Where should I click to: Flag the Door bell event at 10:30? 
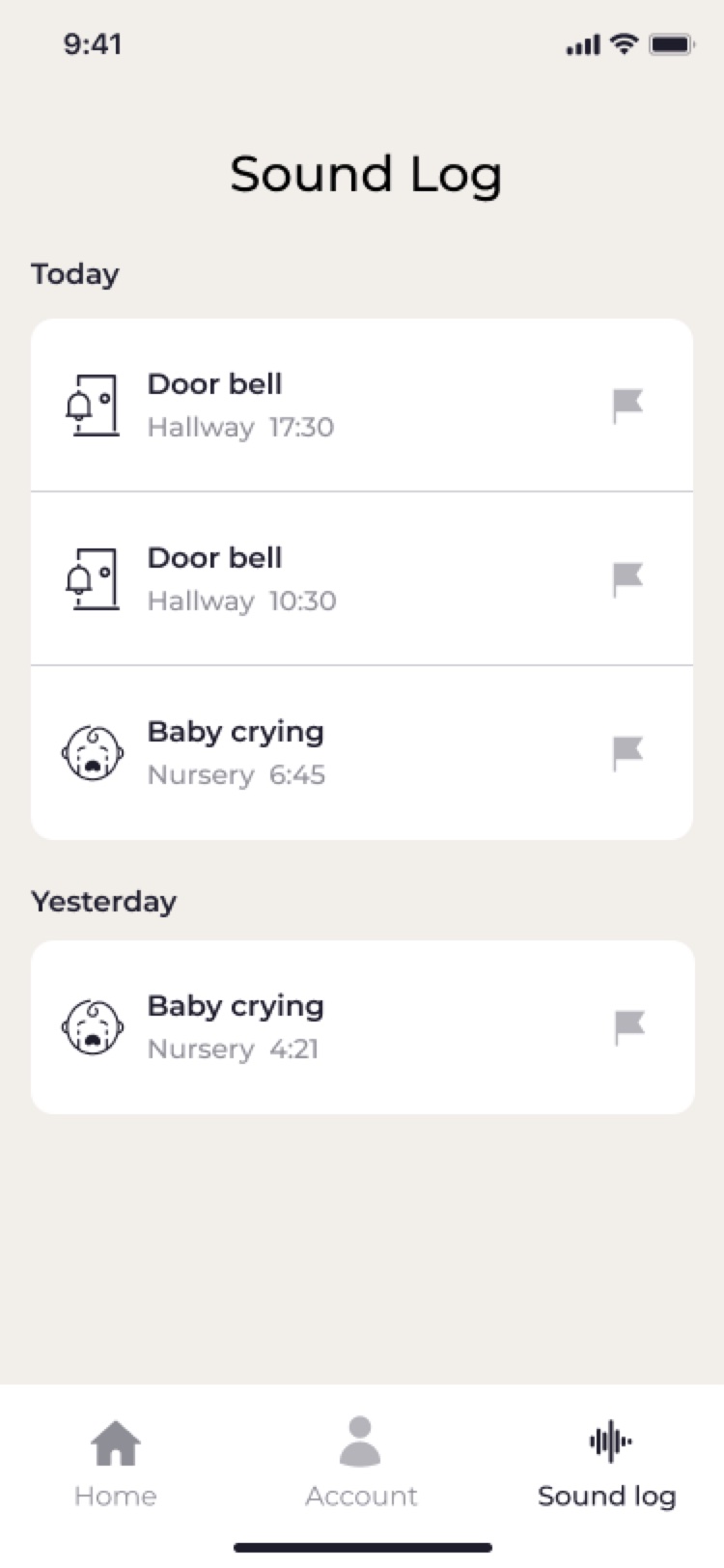tap(627, 579)
